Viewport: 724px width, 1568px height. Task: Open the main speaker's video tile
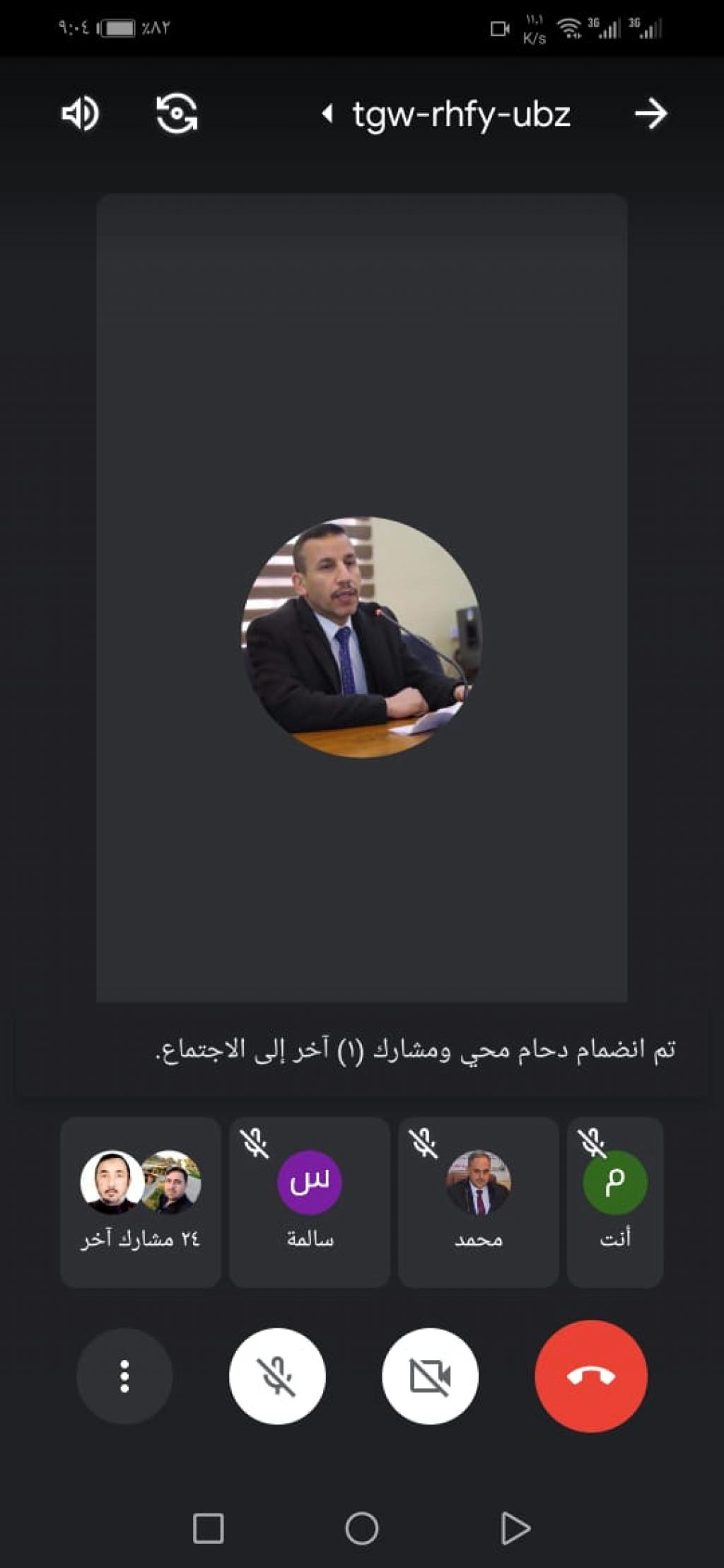[x=361, y=597]
